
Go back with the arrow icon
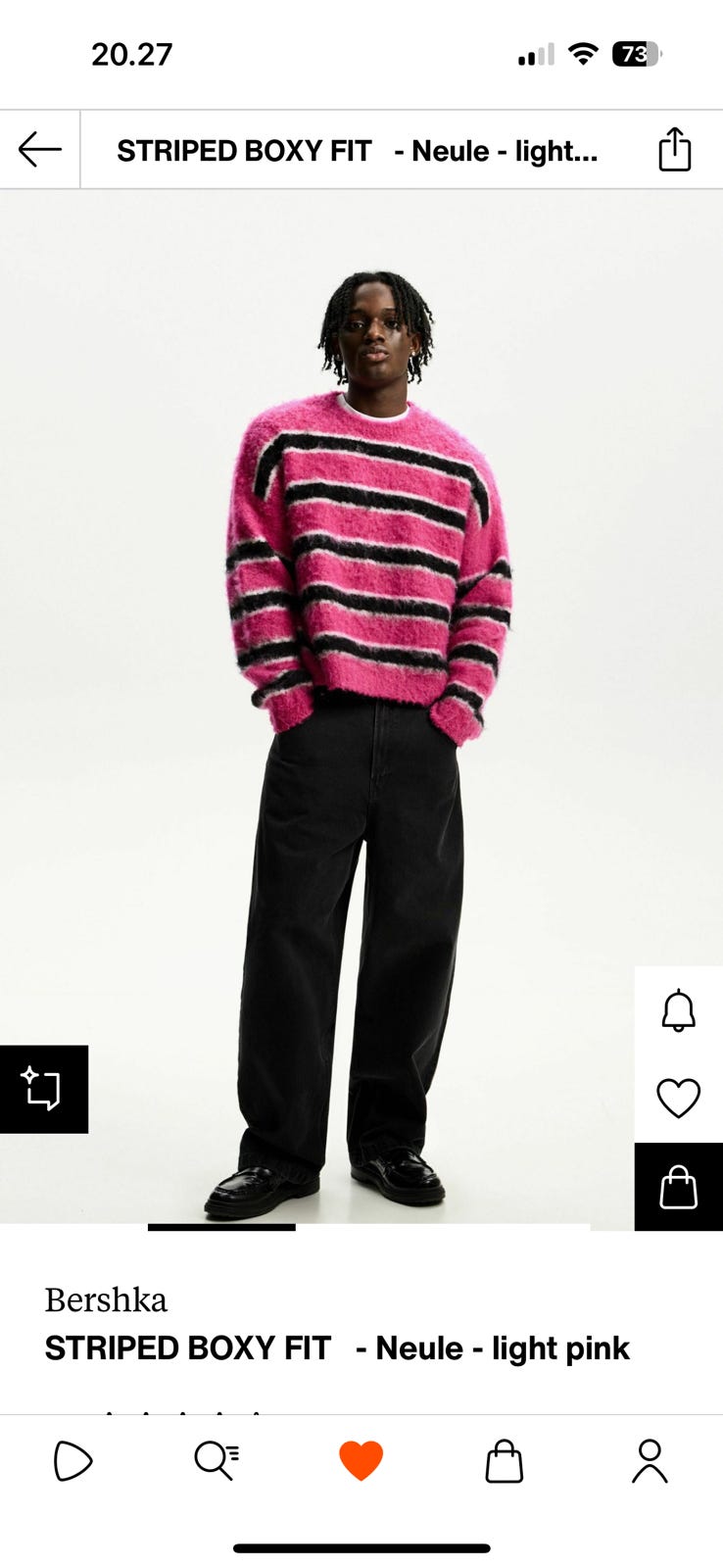pyautogui.click(x=39, y=150)
